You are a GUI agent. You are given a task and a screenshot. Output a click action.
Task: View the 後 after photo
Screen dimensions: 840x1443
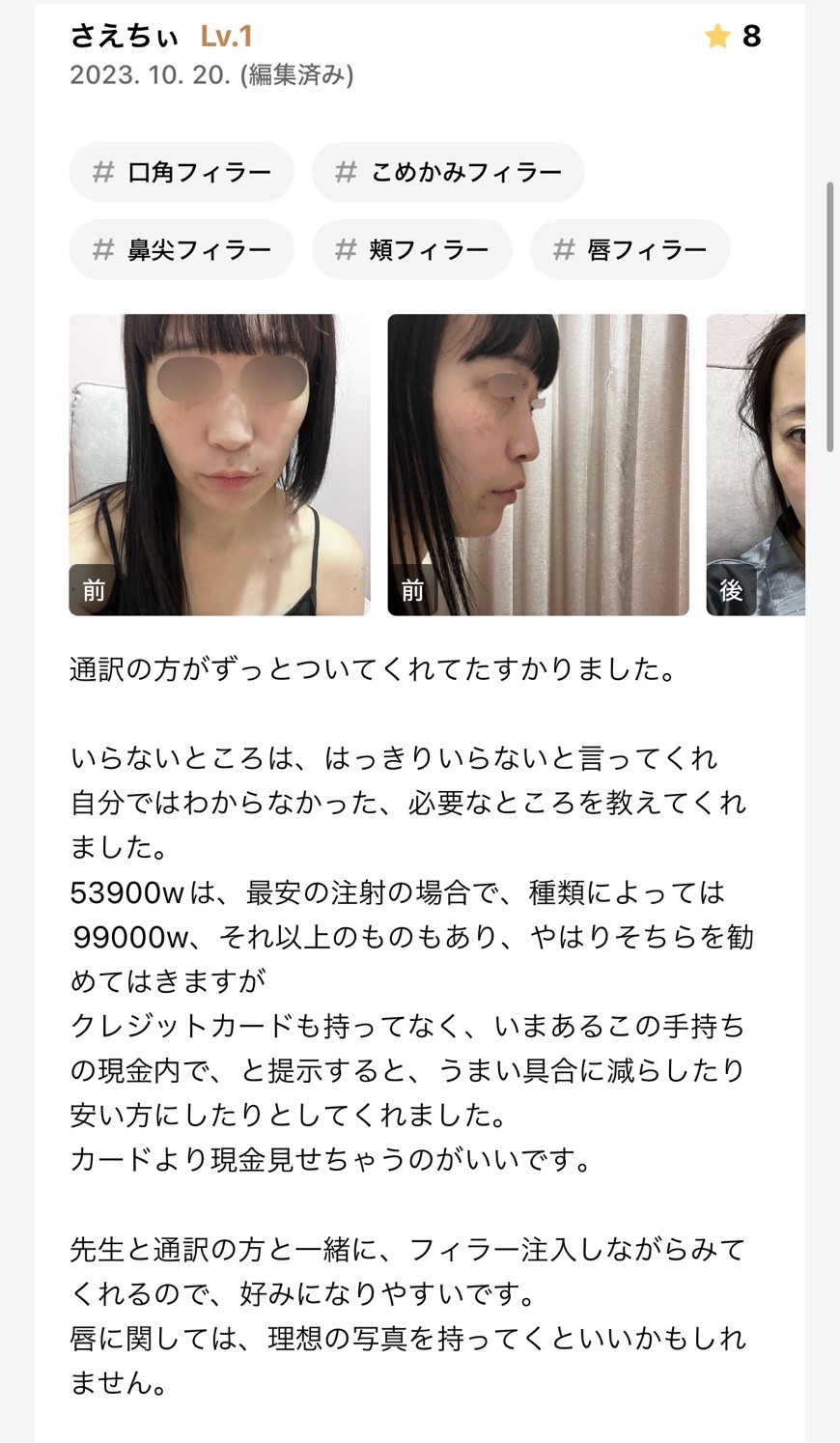click(x=756, y=465)
